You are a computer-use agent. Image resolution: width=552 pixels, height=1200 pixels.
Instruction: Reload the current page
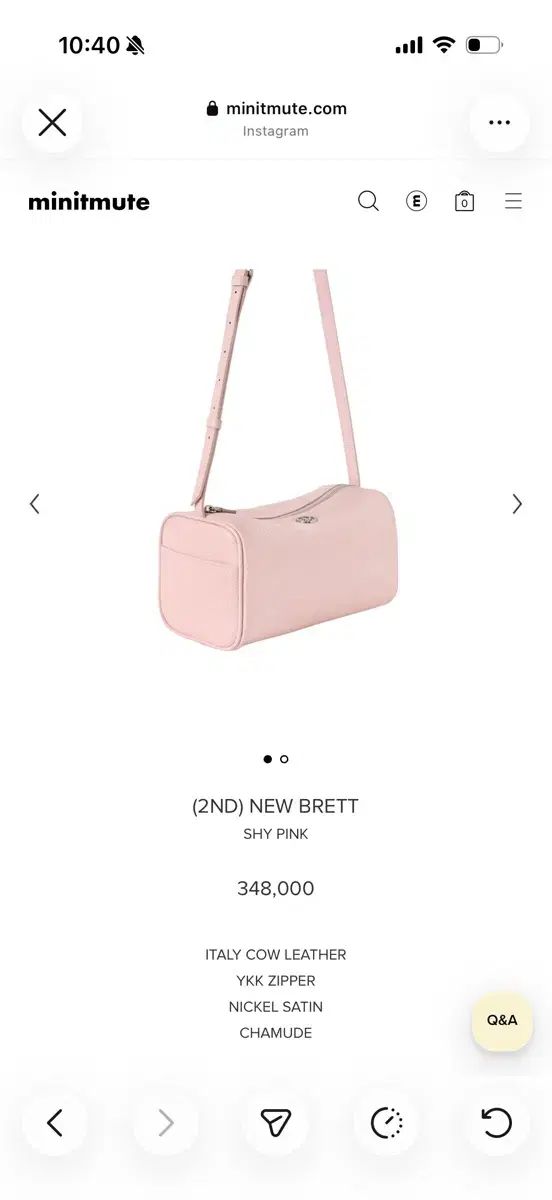[x=497, y=1123]
